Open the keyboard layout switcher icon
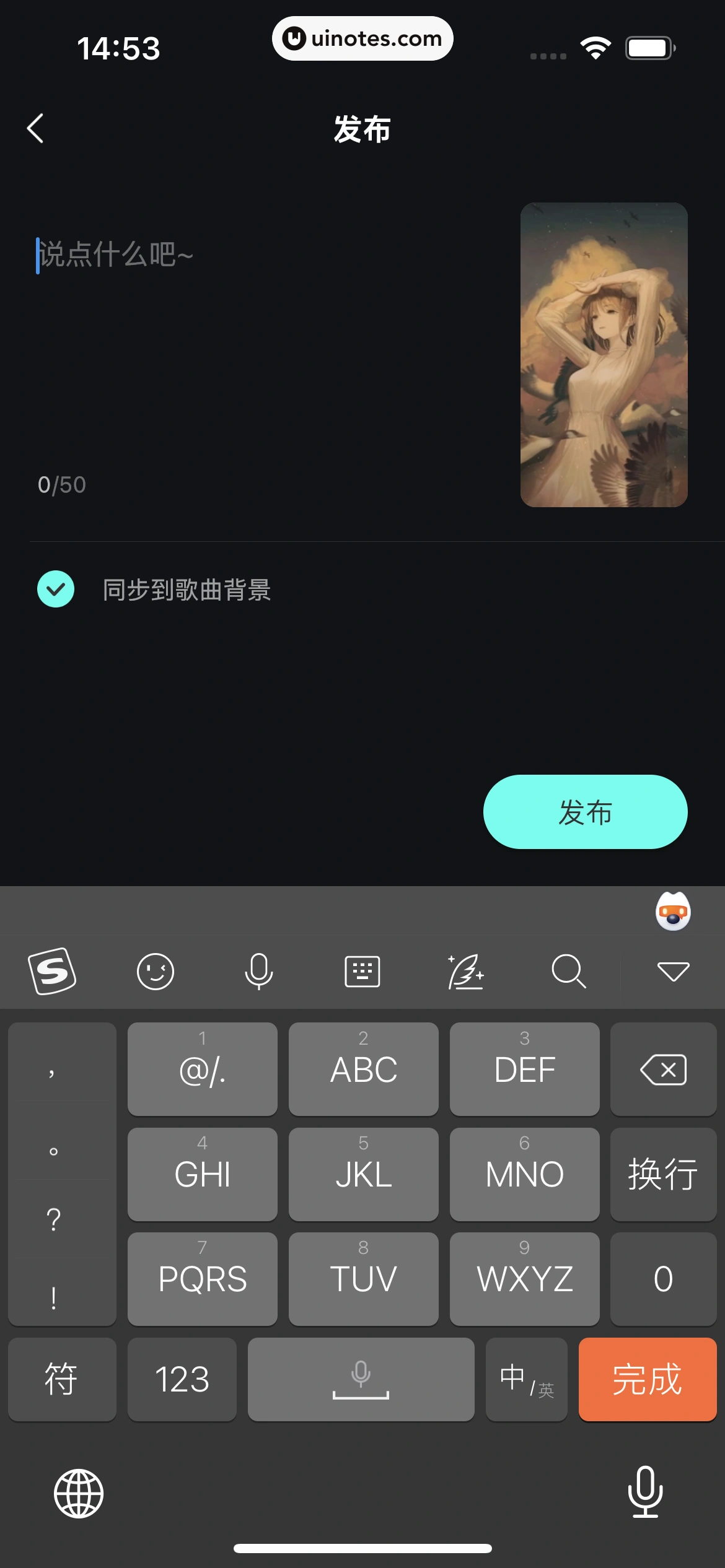The image size is (725, 1568). 362,971
